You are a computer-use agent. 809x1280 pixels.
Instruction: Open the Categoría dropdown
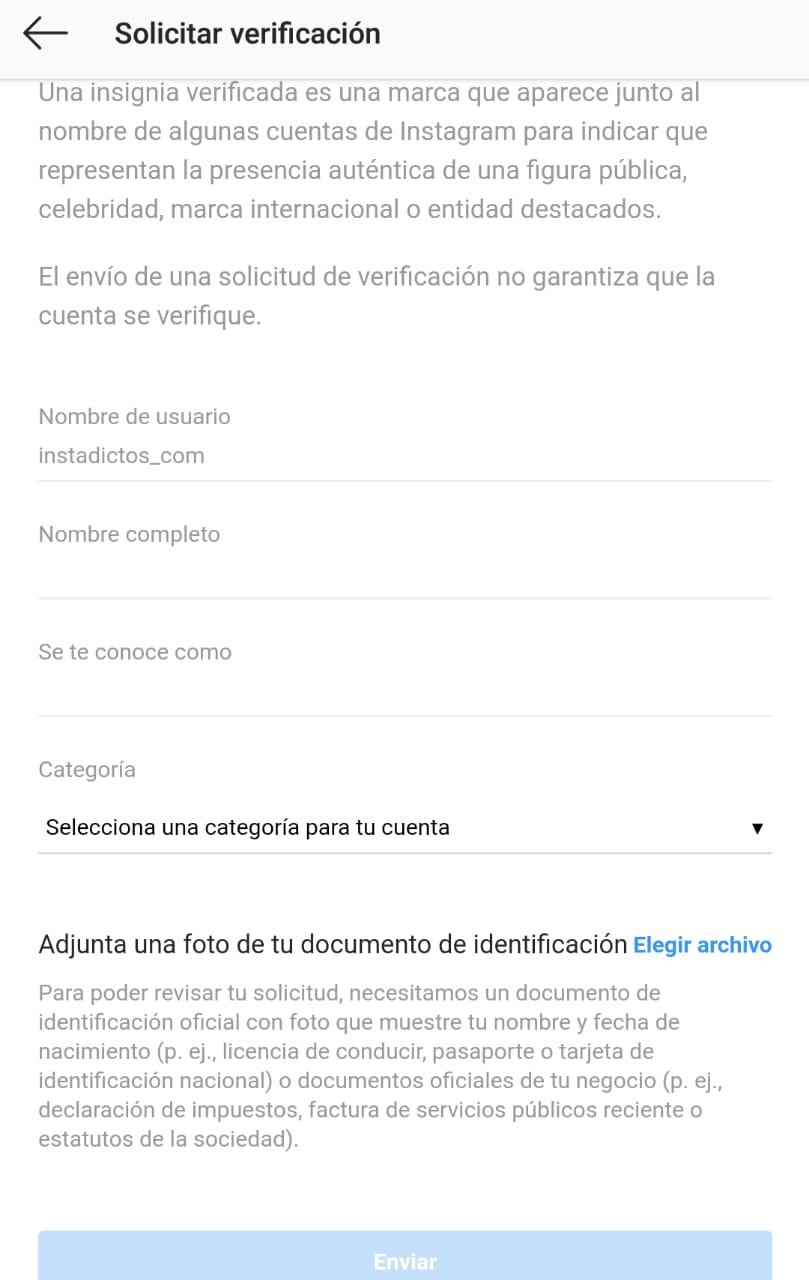click(404, 828)
